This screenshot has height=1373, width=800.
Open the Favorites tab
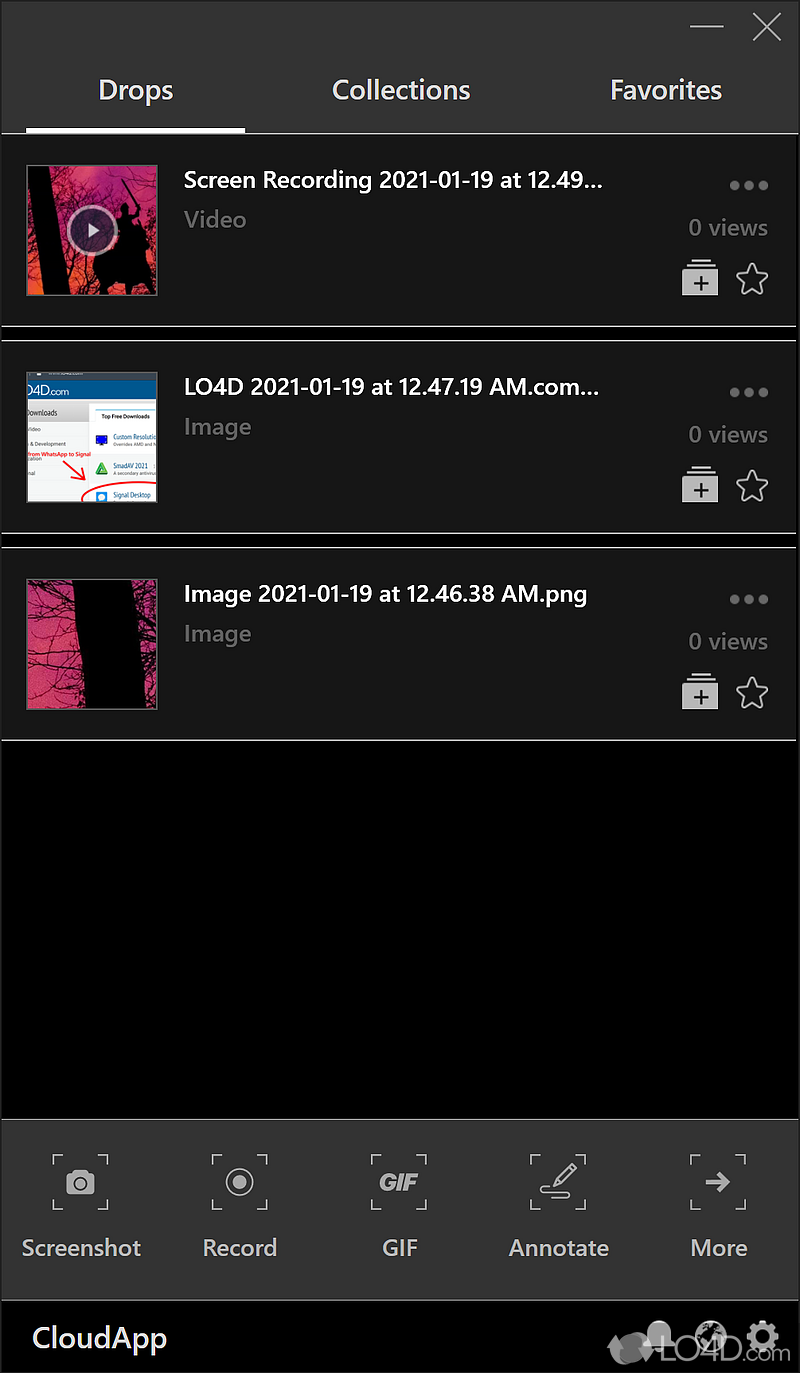point(666,90)
